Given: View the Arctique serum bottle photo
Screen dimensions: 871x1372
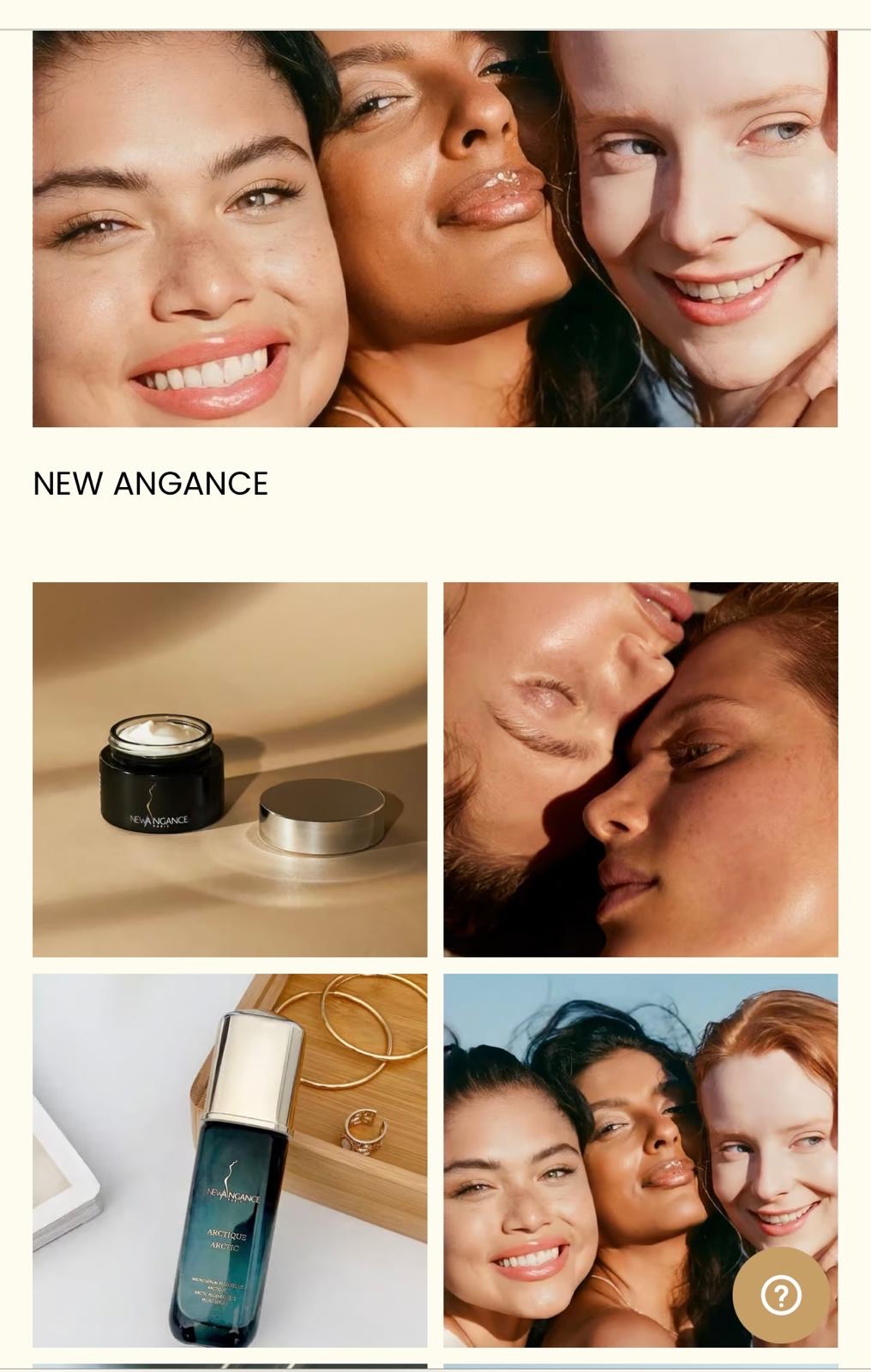Looking at the screenshot, I should 230,1160.
